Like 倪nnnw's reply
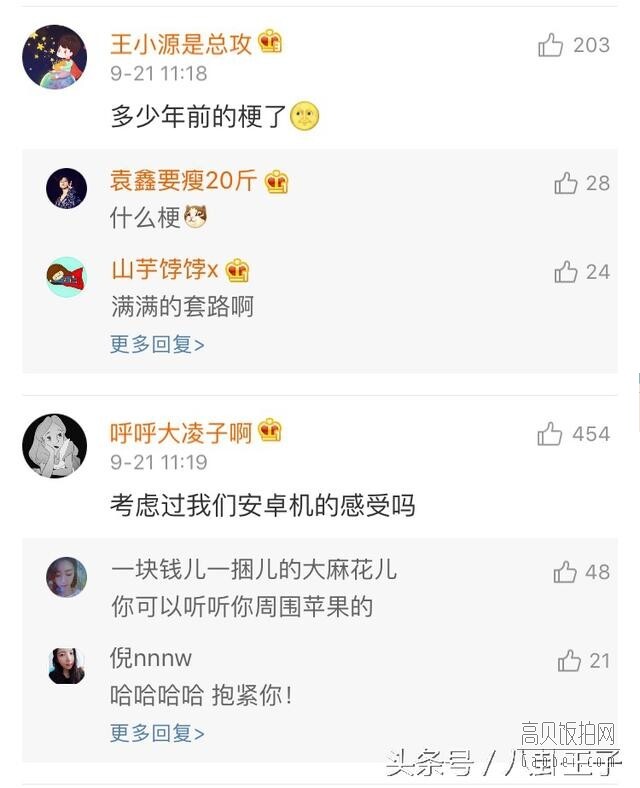Screen dimensions: 640x788 click(x=569, y=660)
